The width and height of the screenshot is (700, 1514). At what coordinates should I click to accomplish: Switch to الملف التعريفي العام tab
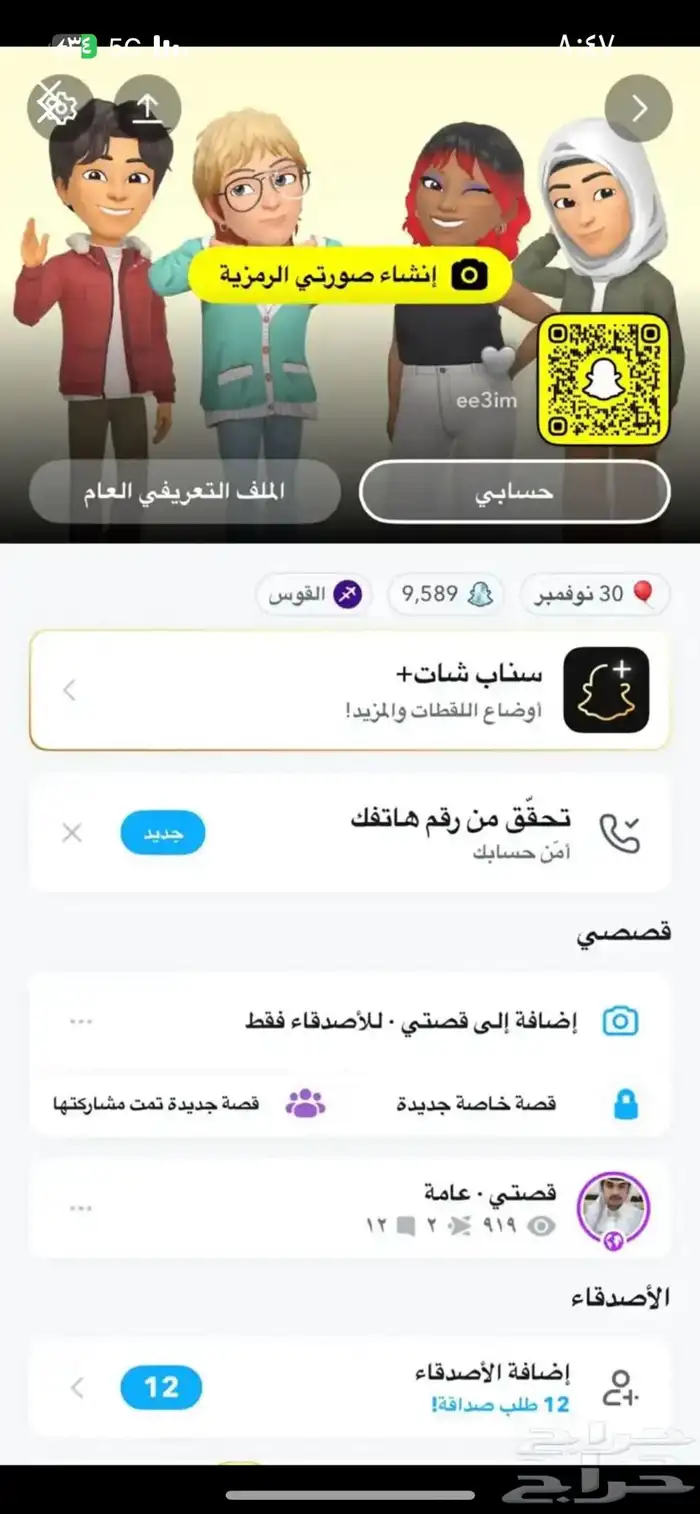(185, 492)
